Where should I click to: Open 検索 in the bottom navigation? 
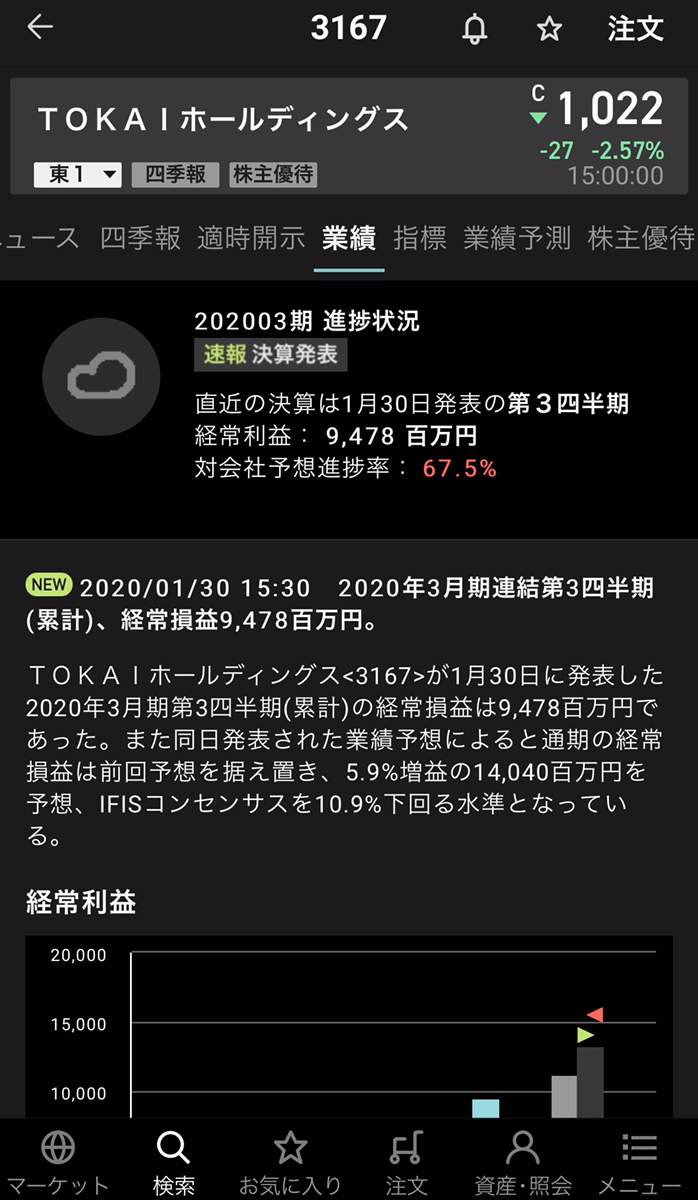[174, 1162]
